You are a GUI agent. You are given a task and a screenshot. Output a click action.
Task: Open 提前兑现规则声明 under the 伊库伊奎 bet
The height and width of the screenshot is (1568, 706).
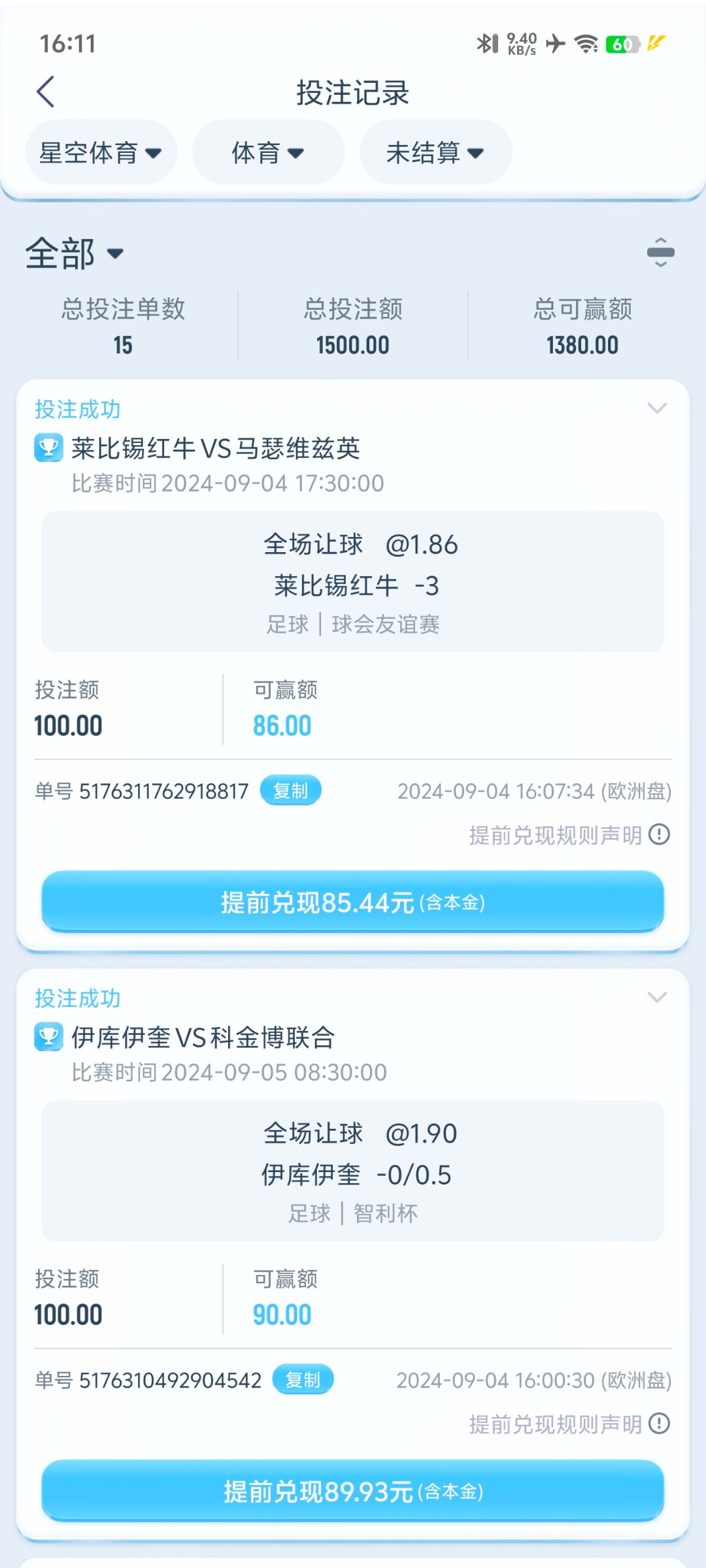569,1424
